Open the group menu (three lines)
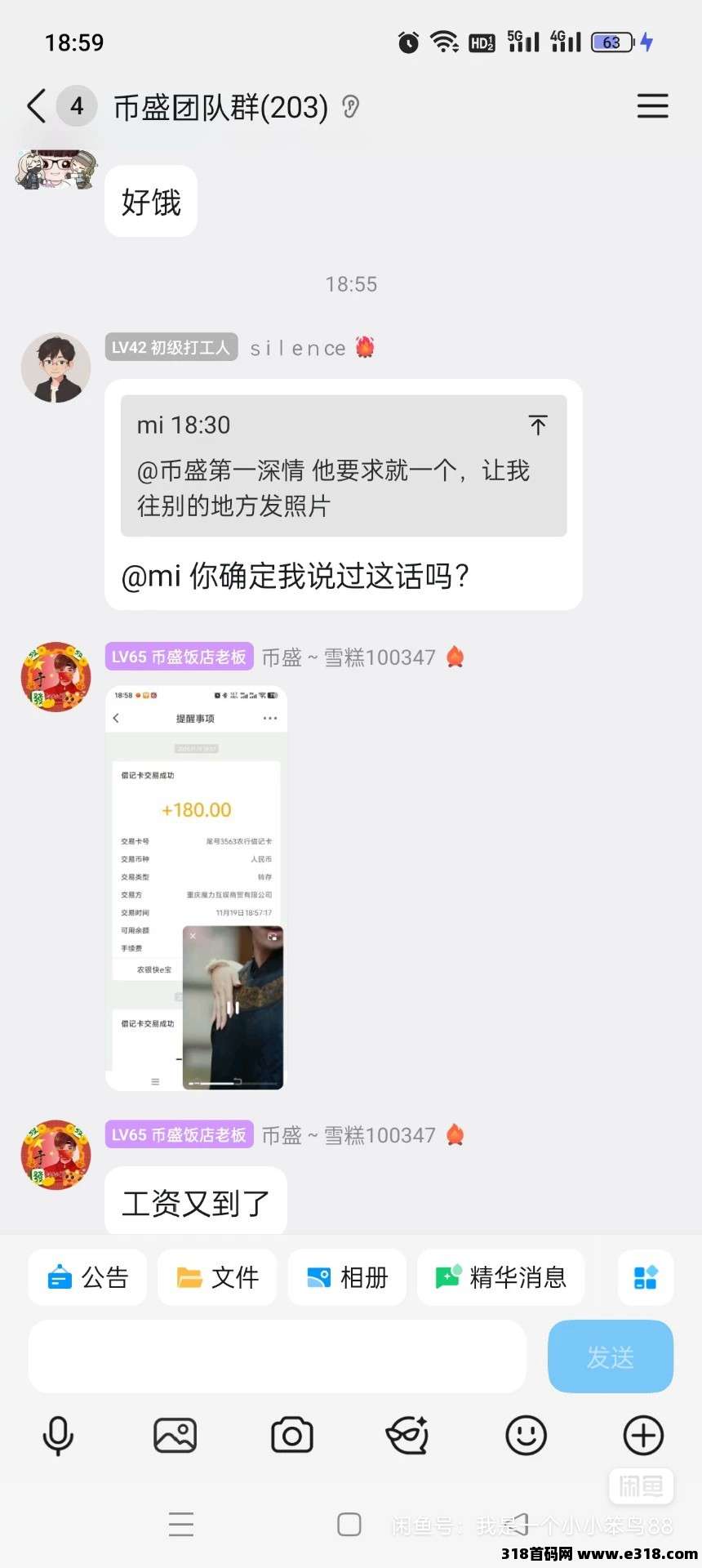 point(652,106)
